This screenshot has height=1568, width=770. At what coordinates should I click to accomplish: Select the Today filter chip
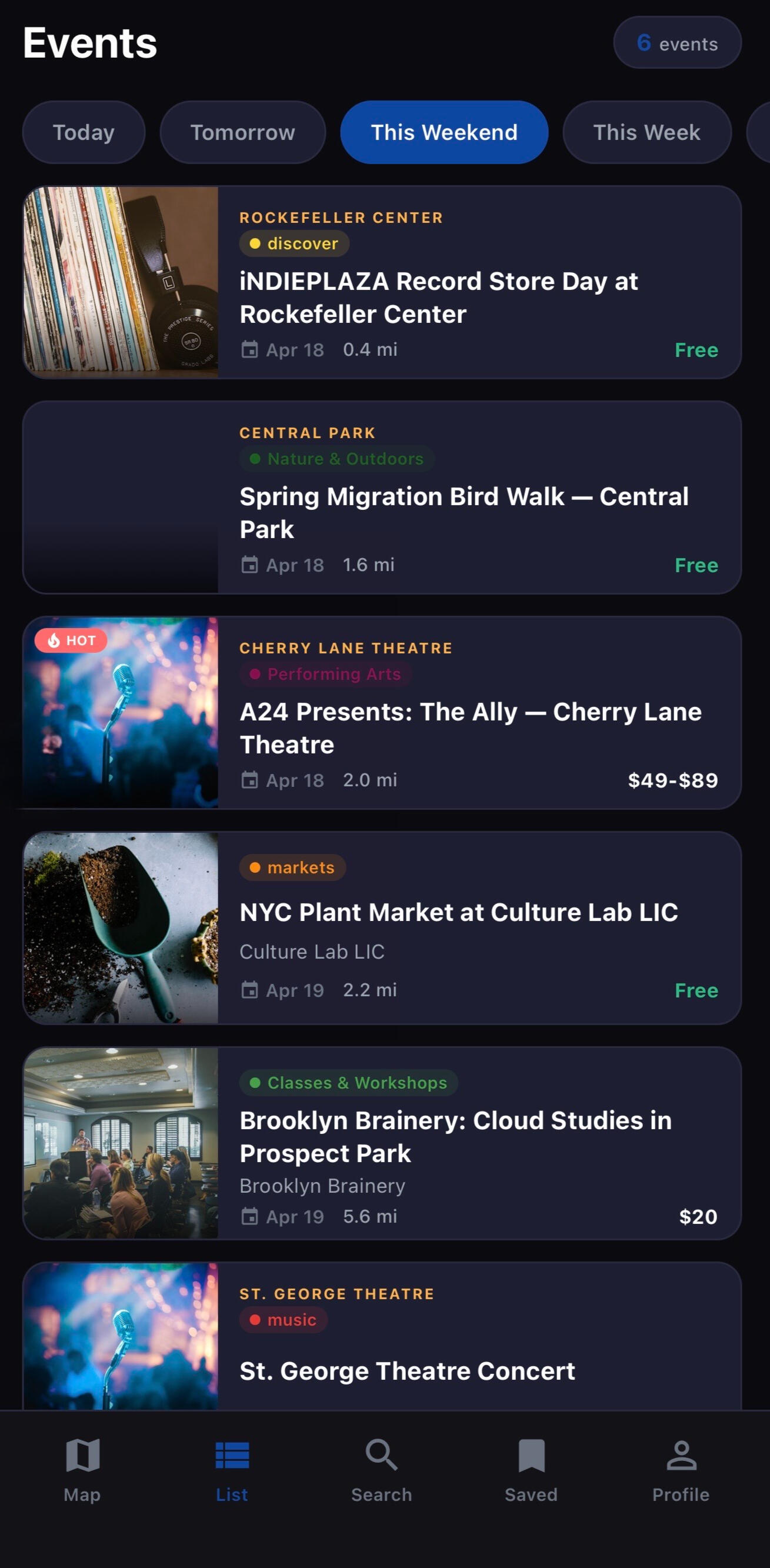click(x=84, y=132)
